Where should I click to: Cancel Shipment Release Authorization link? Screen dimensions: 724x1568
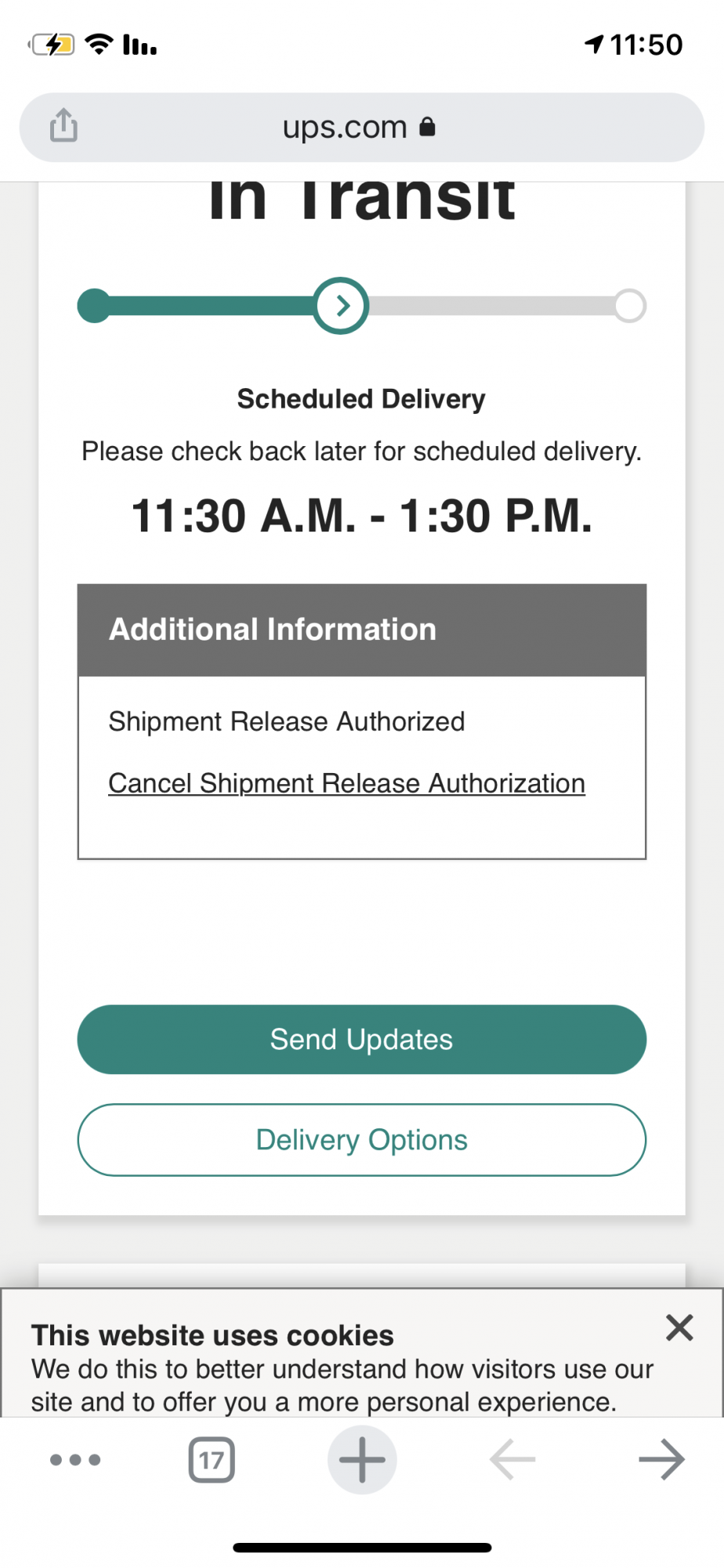346,783
